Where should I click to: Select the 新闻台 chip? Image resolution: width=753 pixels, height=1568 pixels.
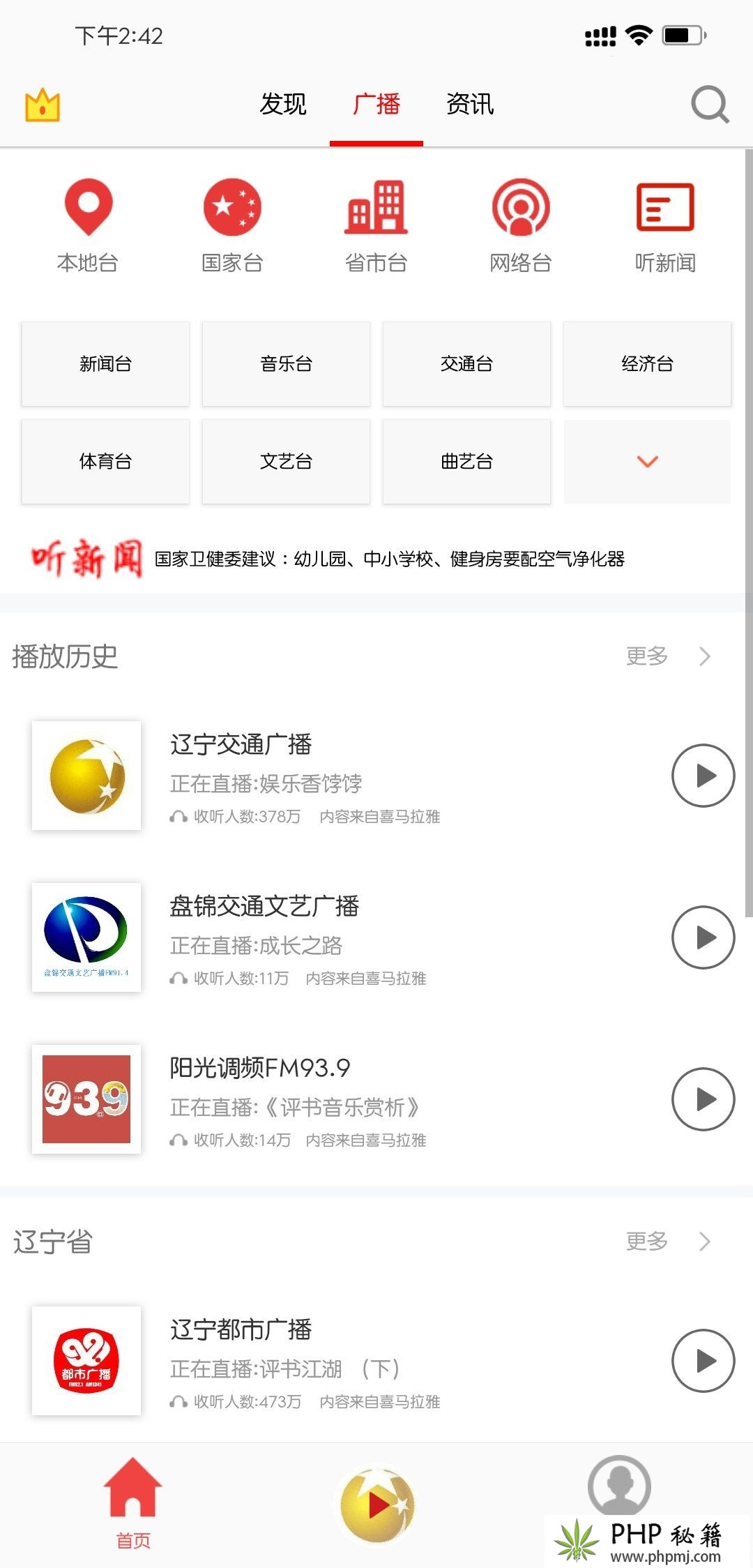pyautogui.click(x=105, y=363)
